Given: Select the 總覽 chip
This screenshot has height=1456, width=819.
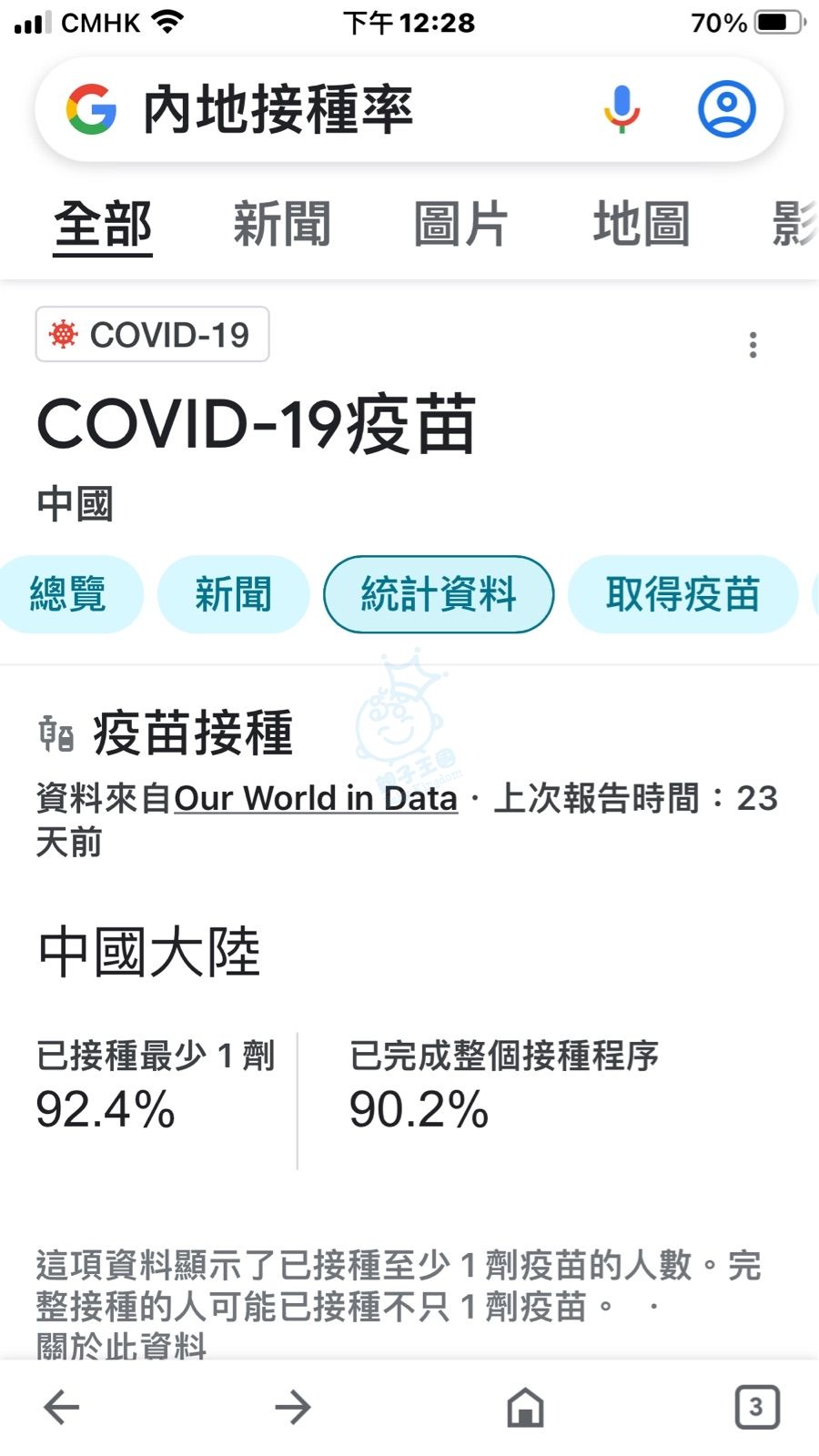Looking at the screenshot, I should coord(68,594).
